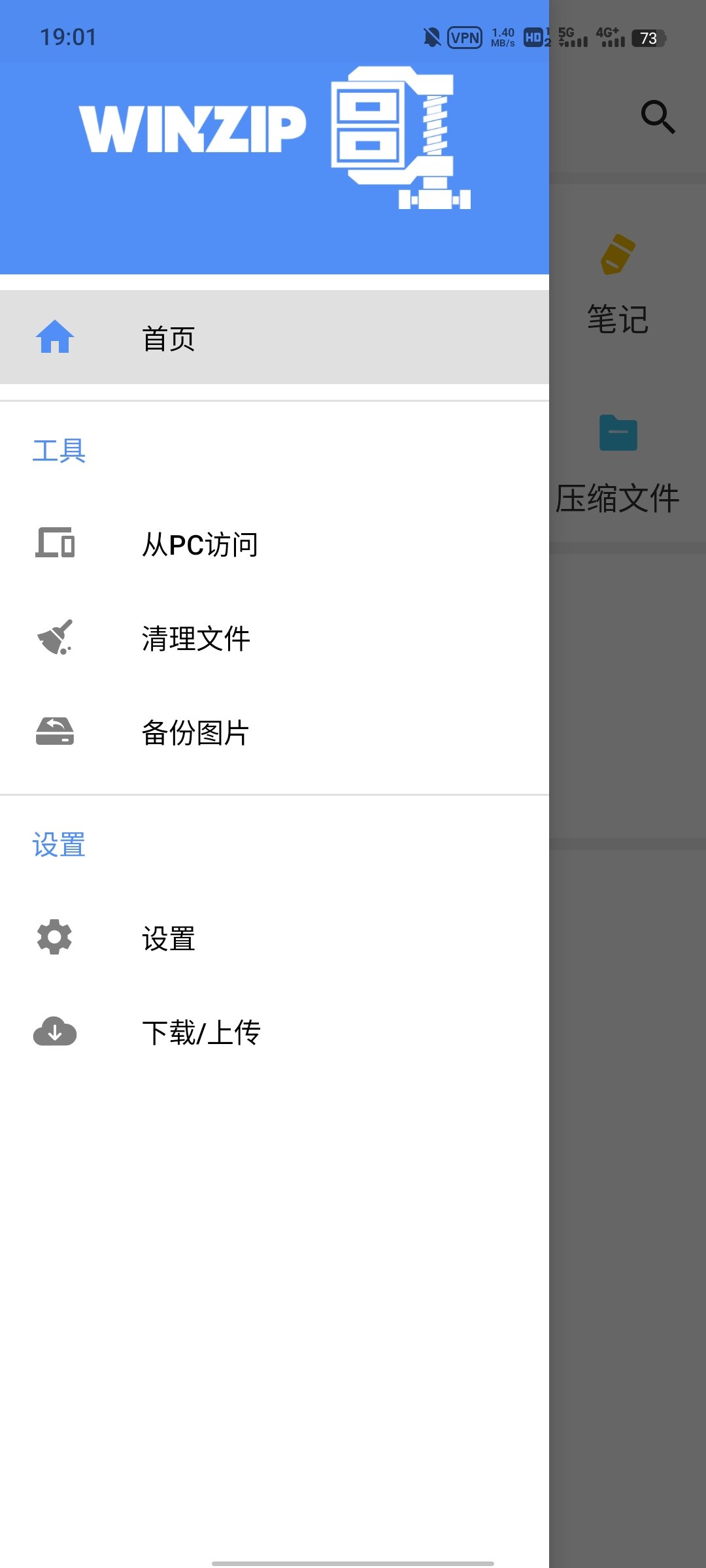The image size is (706, 1568).
Task: Choose the 首页 menu entry
Action: (x=169, y=338)
